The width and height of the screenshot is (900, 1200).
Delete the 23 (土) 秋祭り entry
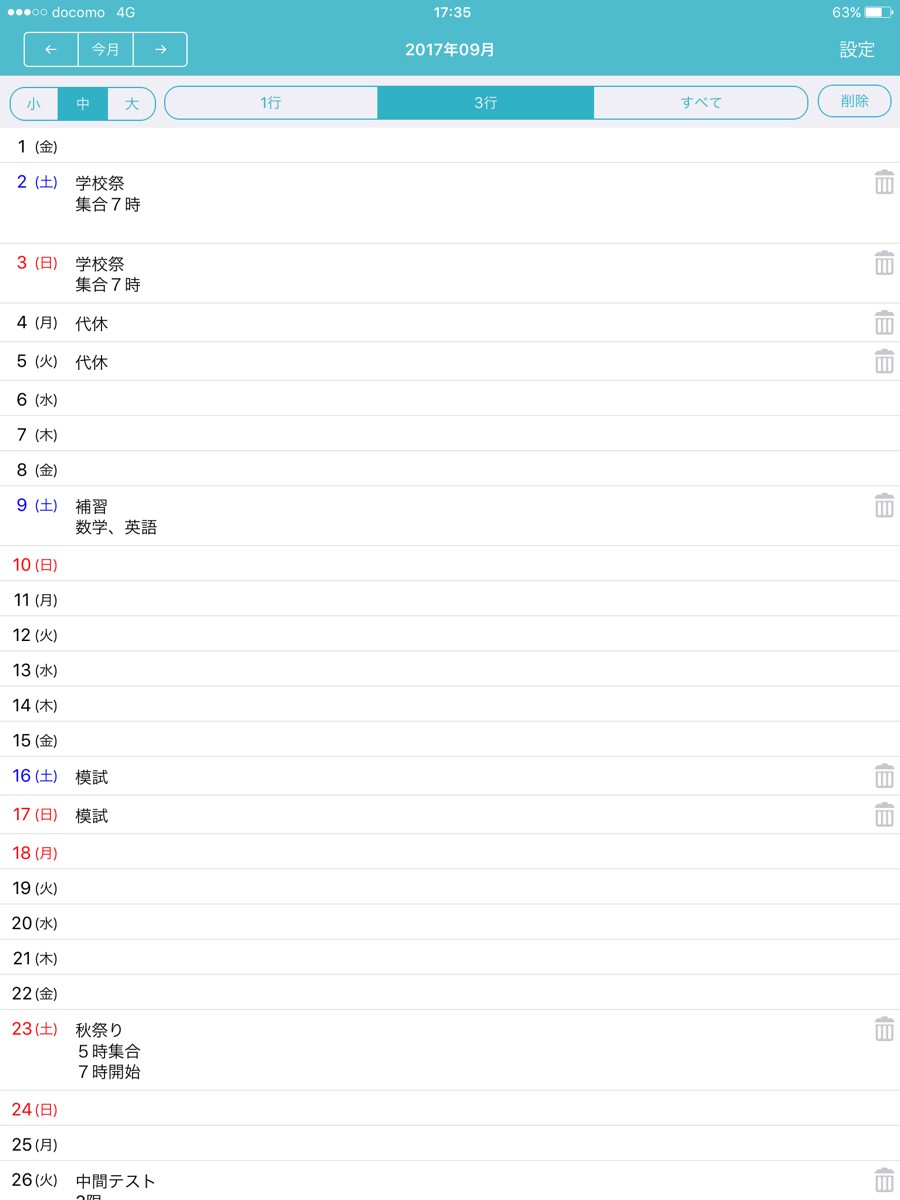[x=884, y=1029]
